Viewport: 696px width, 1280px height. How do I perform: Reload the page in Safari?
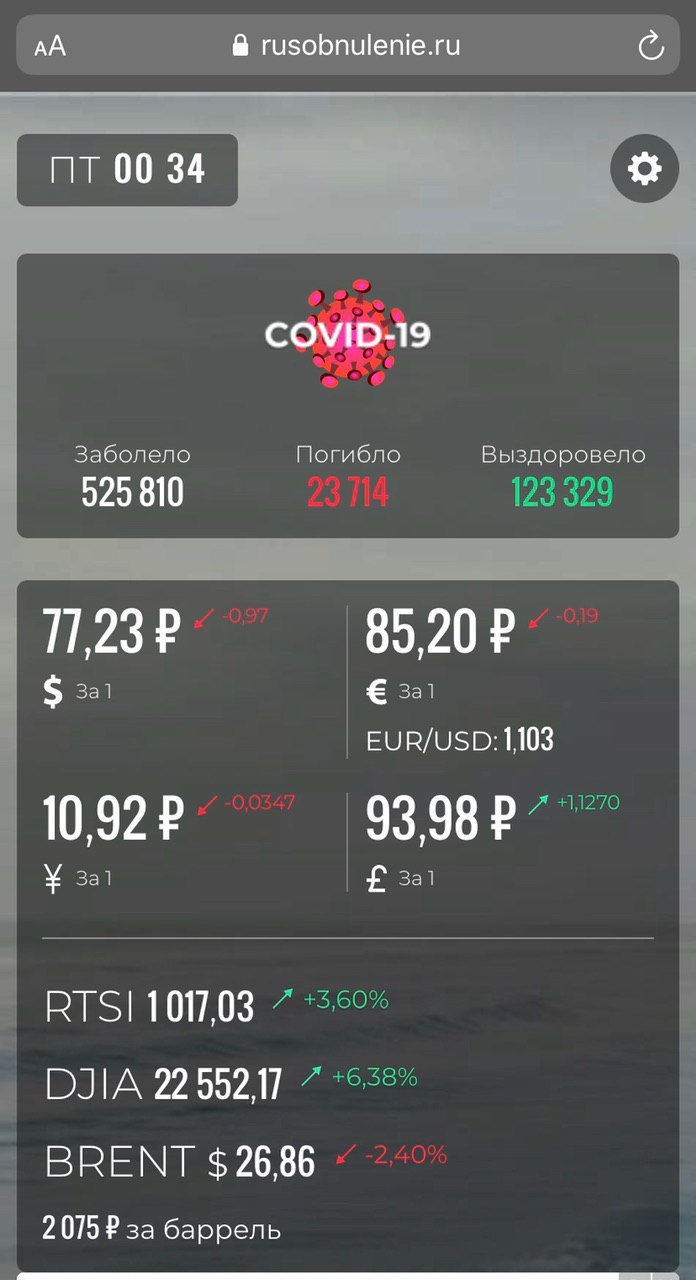coord(651,46)
